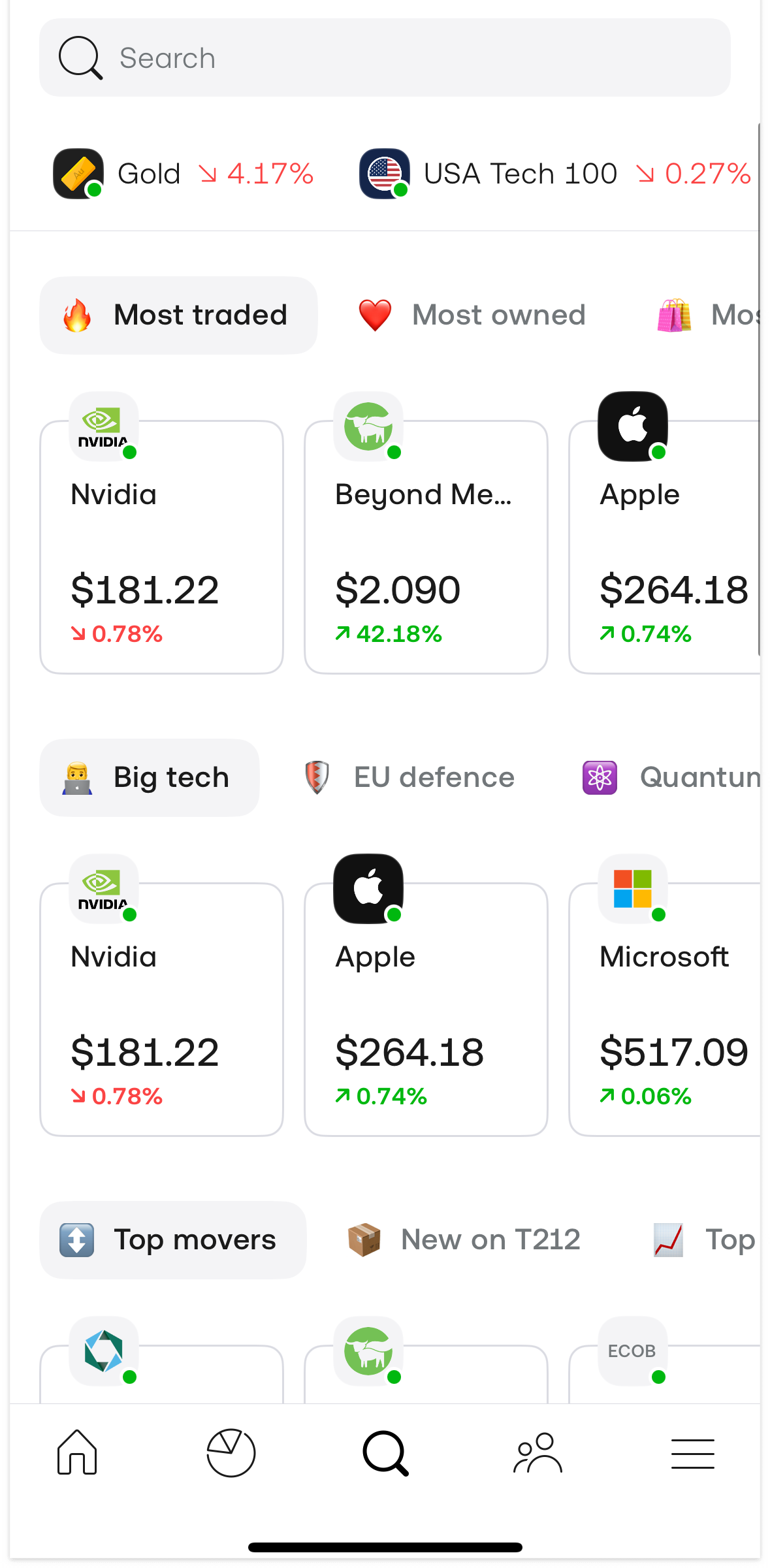Screen dimensions: 770x1568
Task: Select the Top movers chip
Action: [x=173, y=1240]
